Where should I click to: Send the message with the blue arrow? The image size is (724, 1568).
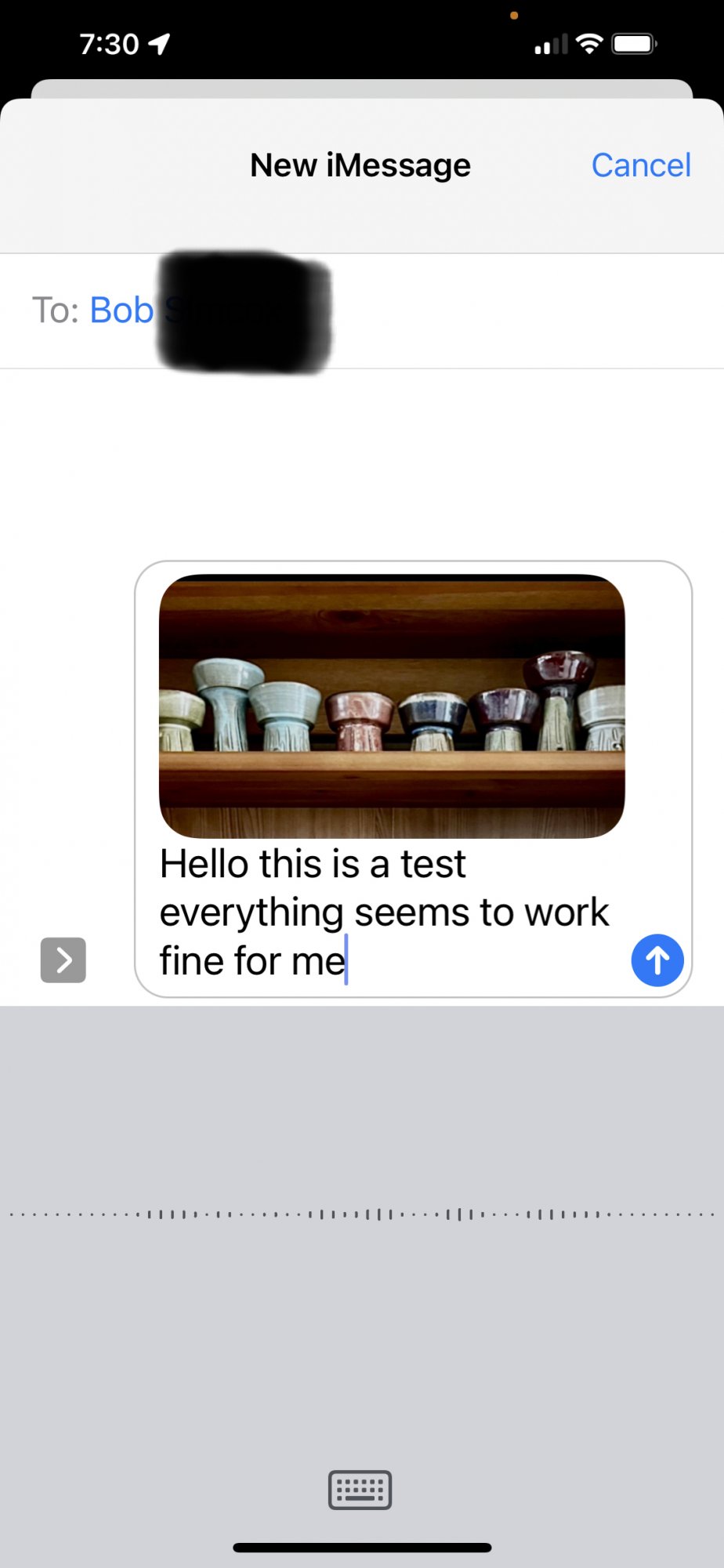point(657,960)
